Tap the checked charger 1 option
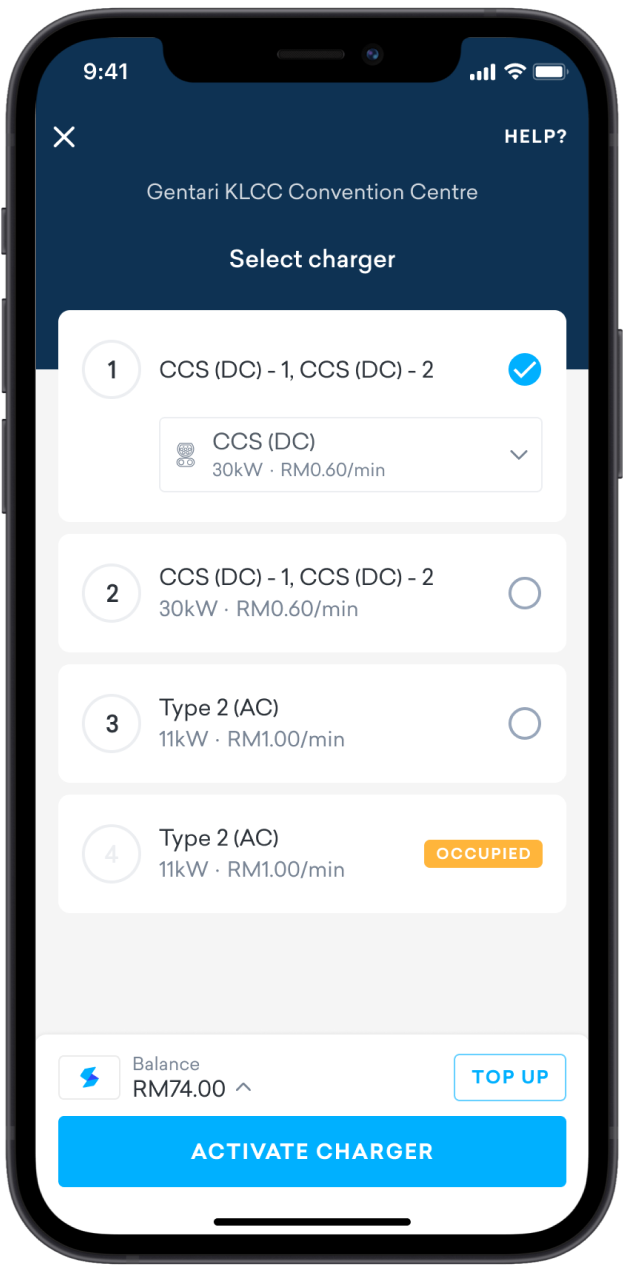This screenshot has width=624, height=1272. (524, 370)
